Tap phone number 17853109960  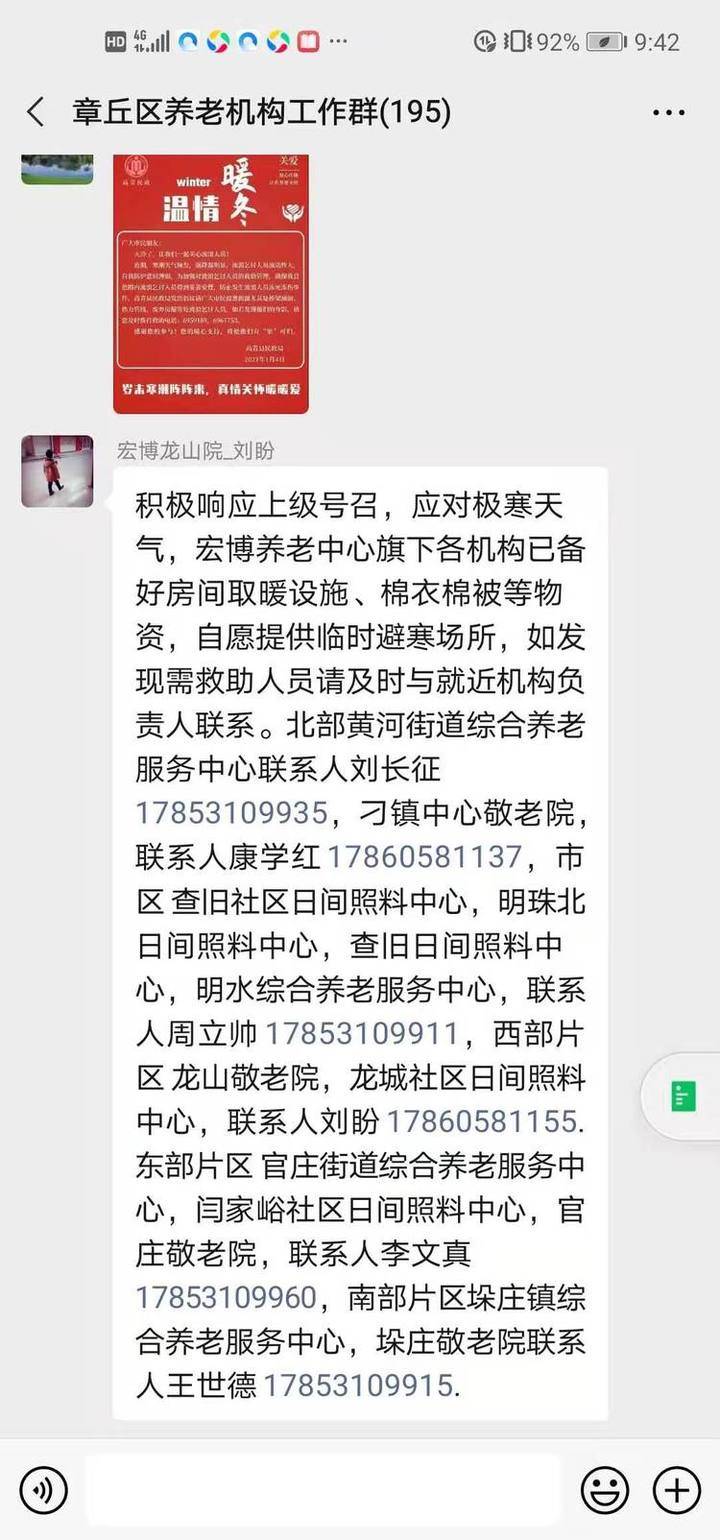pyautogui.click(x=226, y=1297)
